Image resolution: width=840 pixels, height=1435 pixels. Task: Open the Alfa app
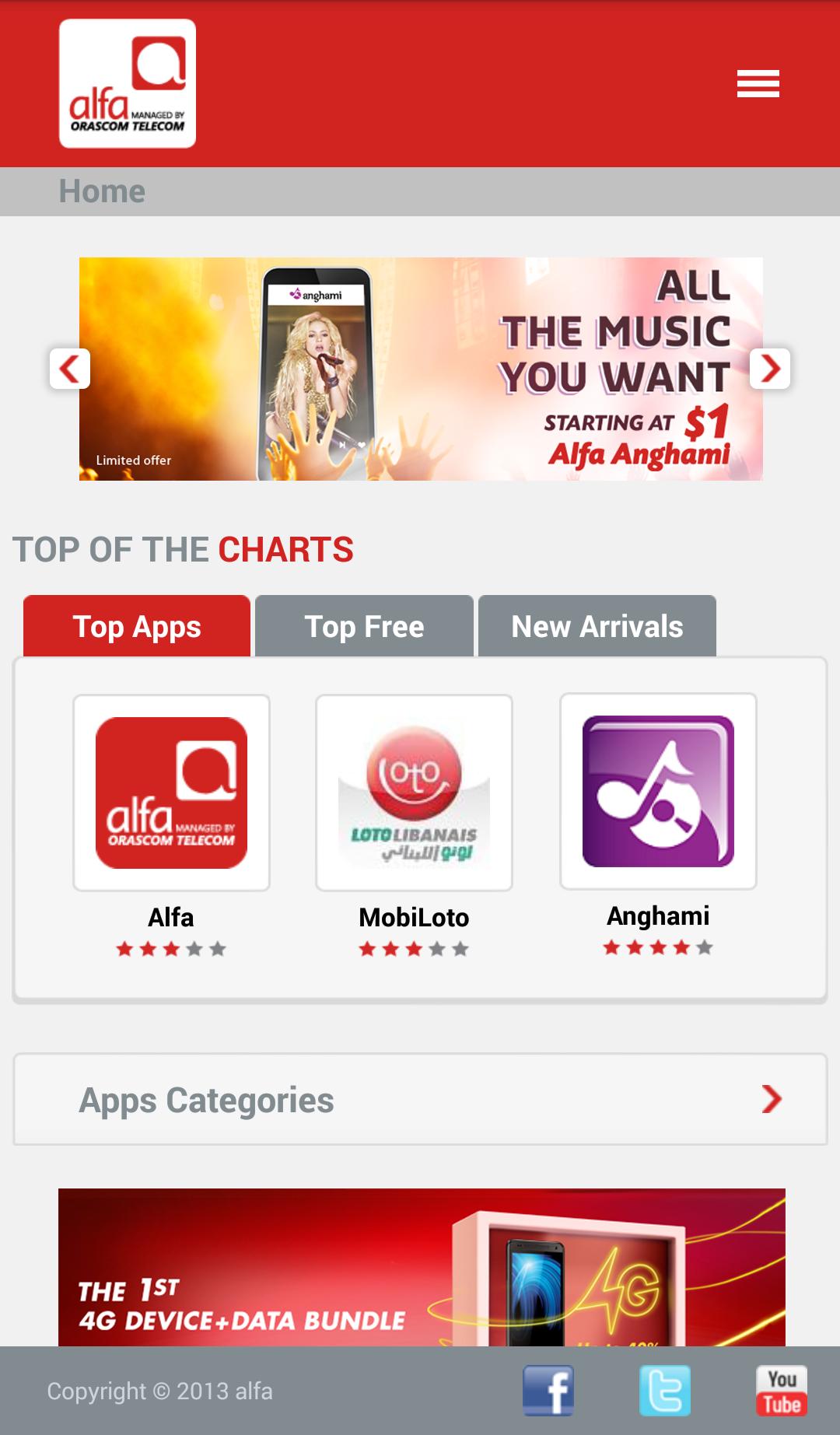(x=171, y=793)
